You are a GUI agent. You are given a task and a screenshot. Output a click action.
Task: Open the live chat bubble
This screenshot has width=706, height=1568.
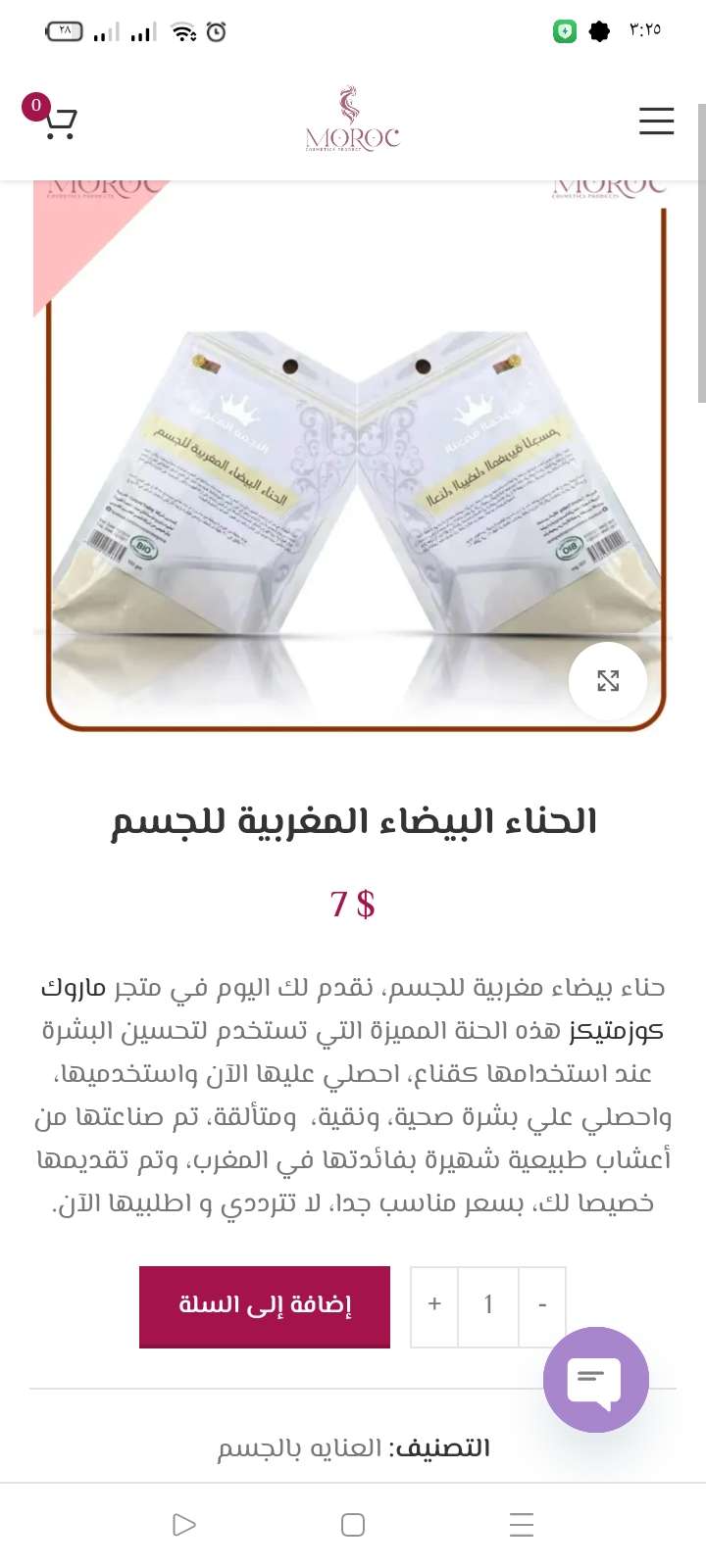tap(595, 1379)
